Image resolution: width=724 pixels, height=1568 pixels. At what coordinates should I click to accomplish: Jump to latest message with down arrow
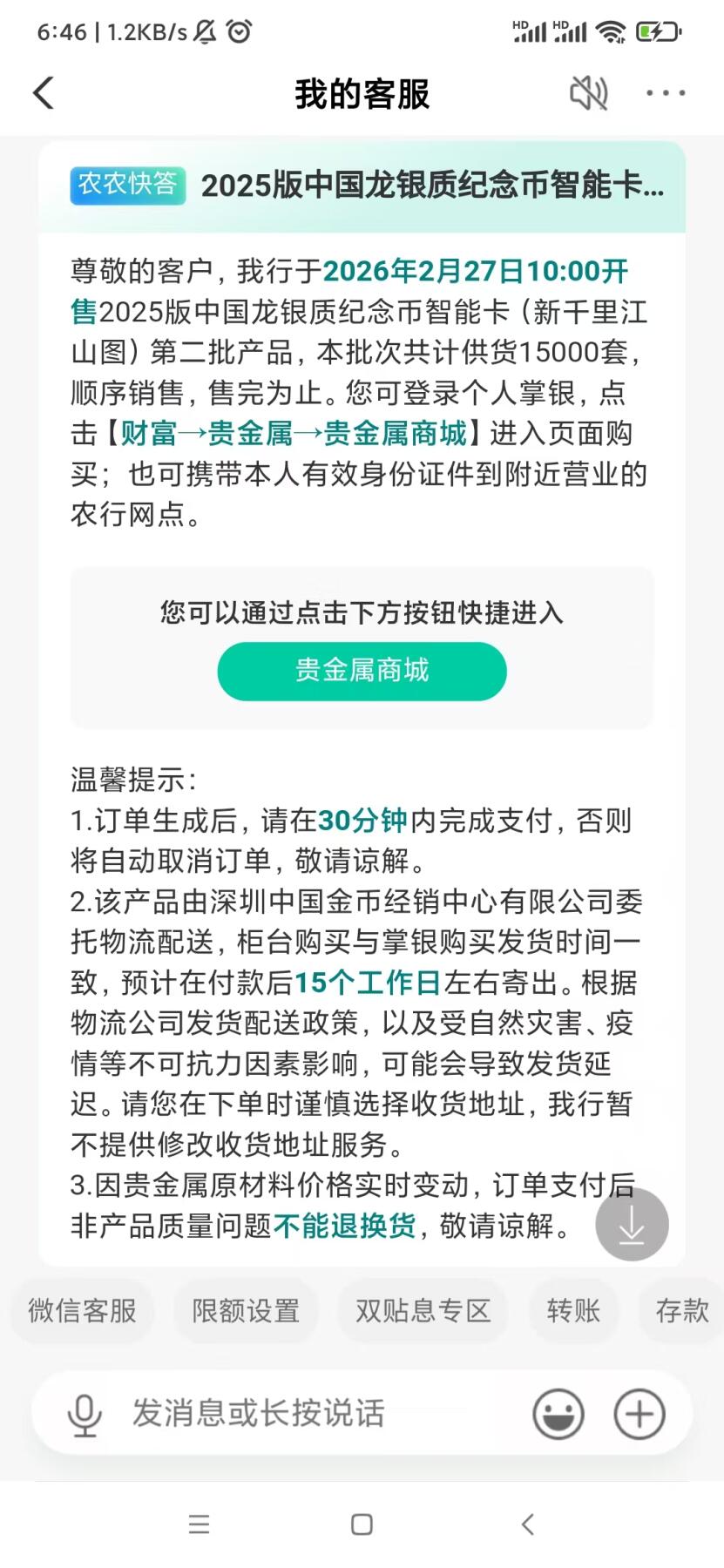(632, 1224)
